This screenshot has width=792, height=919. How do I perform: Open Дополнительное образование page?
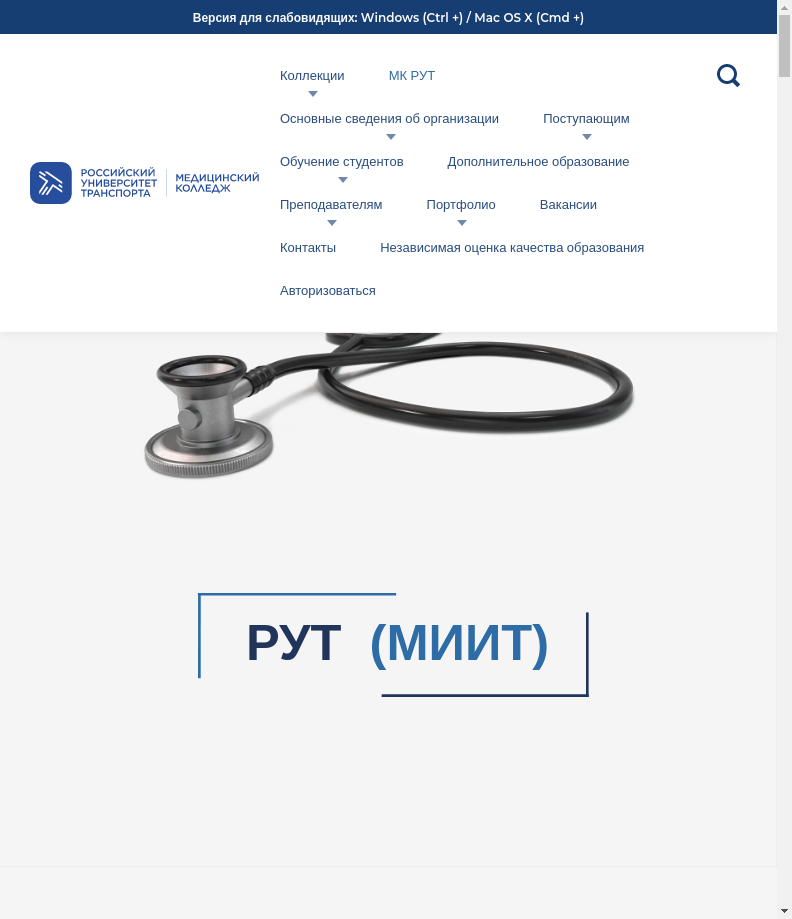tap(538, 162)
